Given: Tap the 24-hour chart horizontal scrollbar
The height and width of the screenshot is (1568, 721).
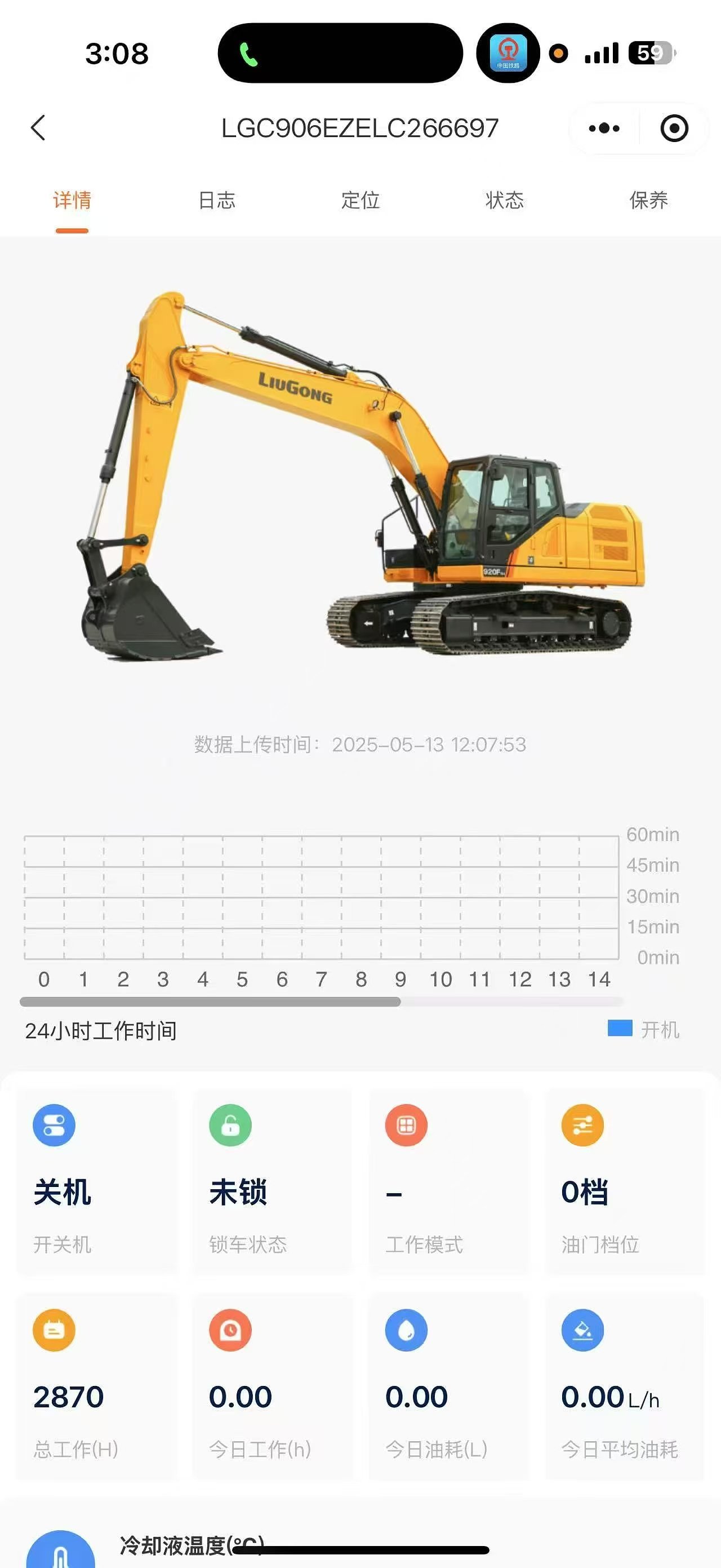Looking at the screenshot, I should coord(211,1002).
